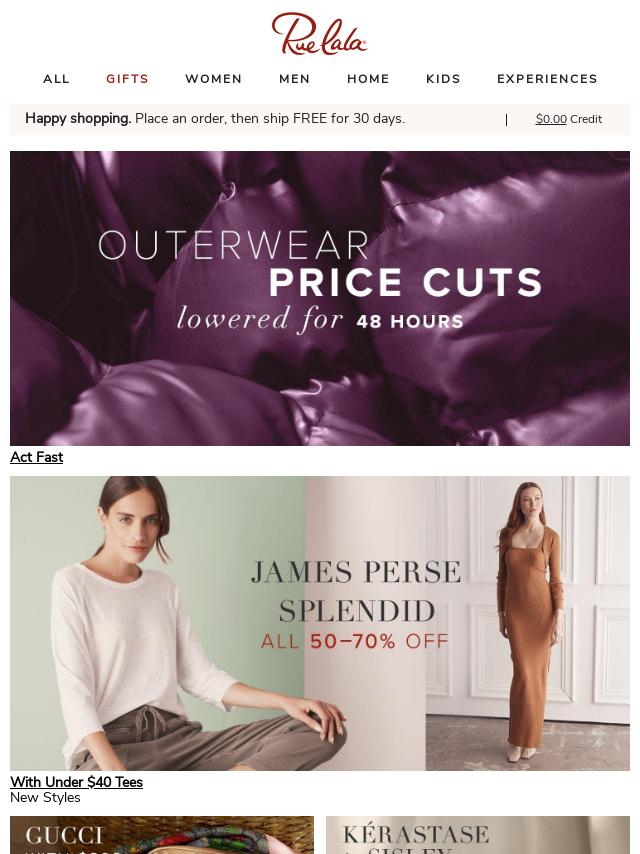Open the Outerwear Price Cuts banner

point(320,298)
